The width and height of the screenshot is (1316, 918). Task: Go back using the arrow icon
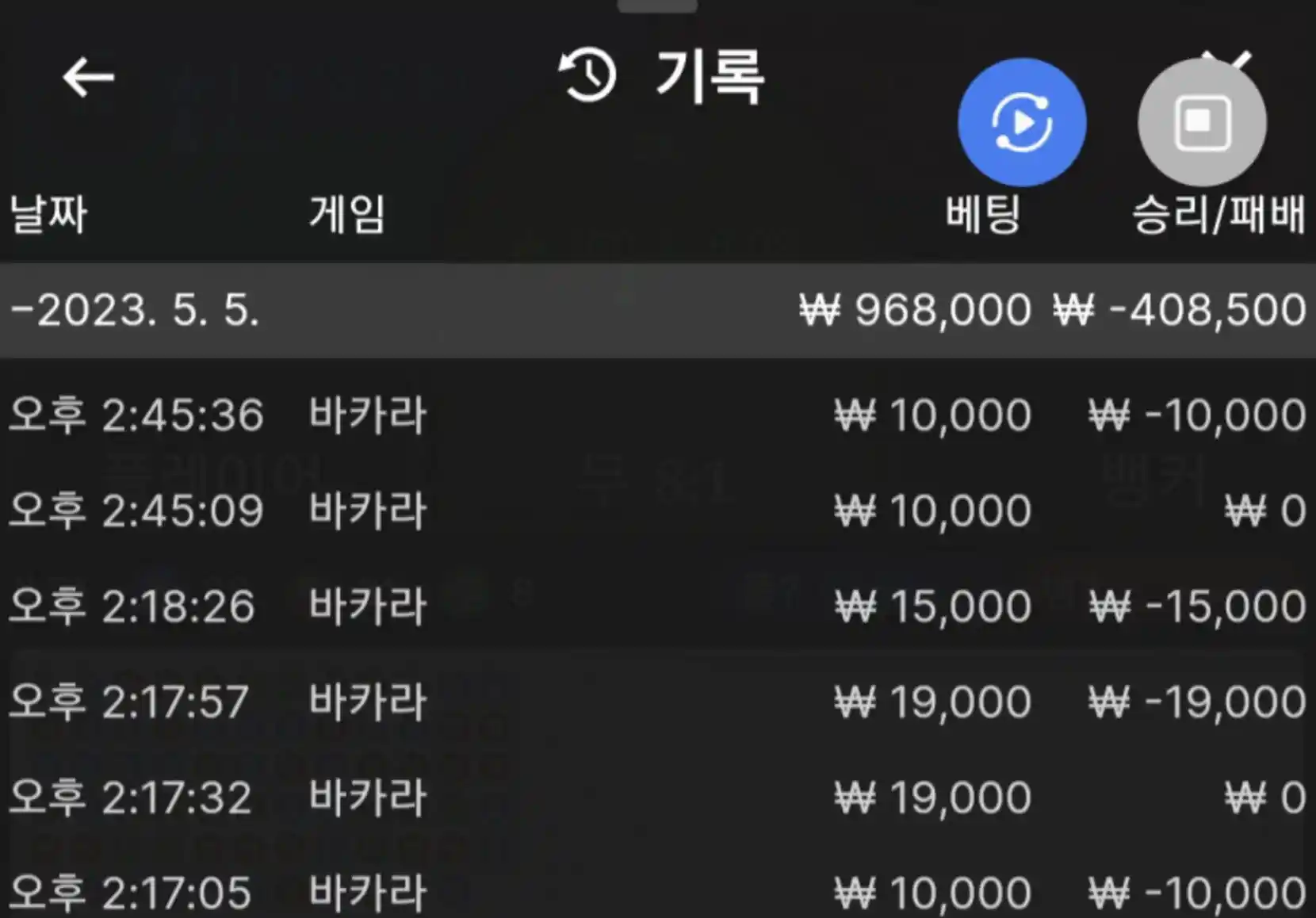88,77
